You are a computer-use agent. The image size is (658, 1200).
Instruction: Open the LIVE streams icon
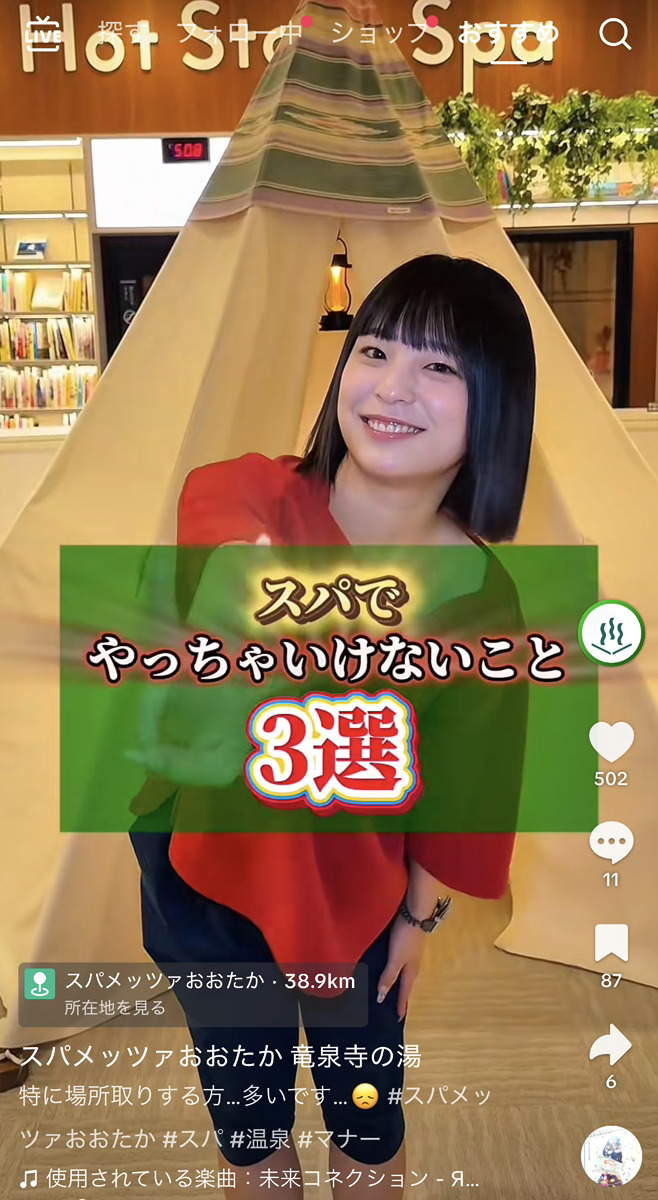click(43, 33)
